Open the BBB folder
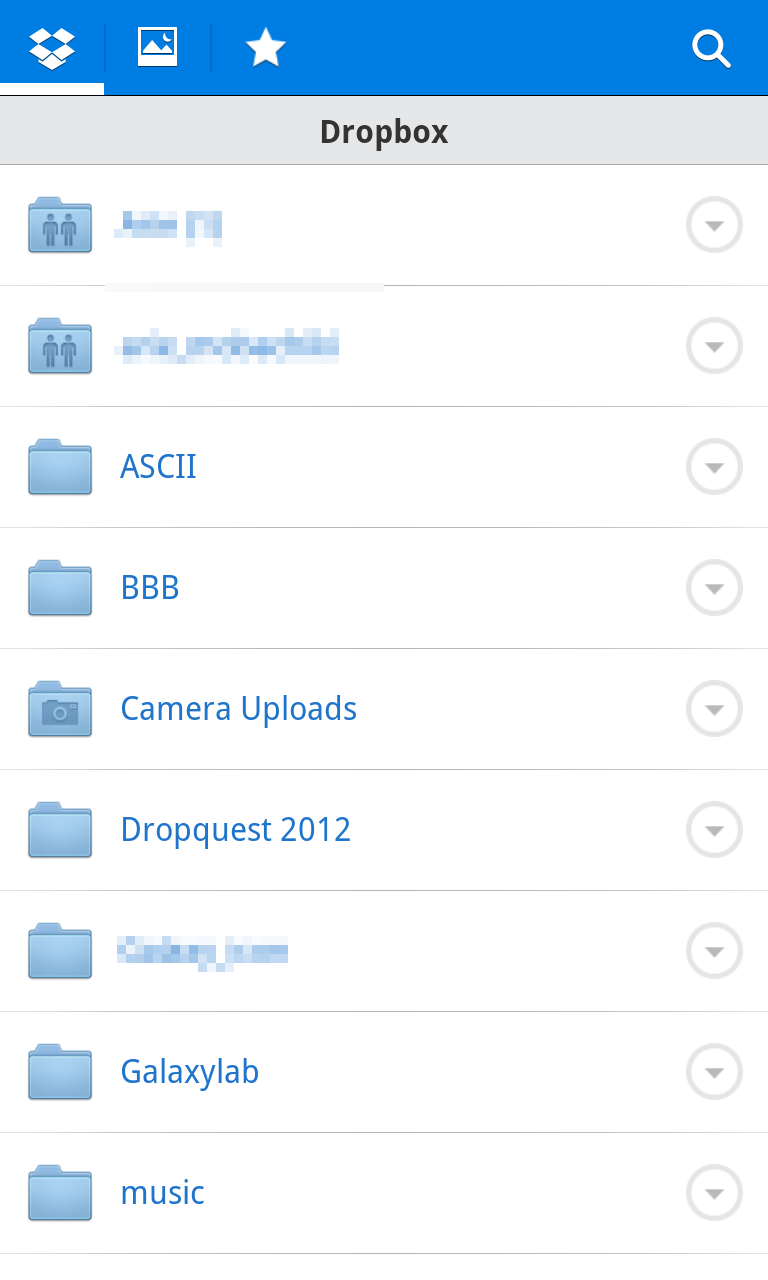This screenshot has width=768, height=1280. (x=149, y=587)
